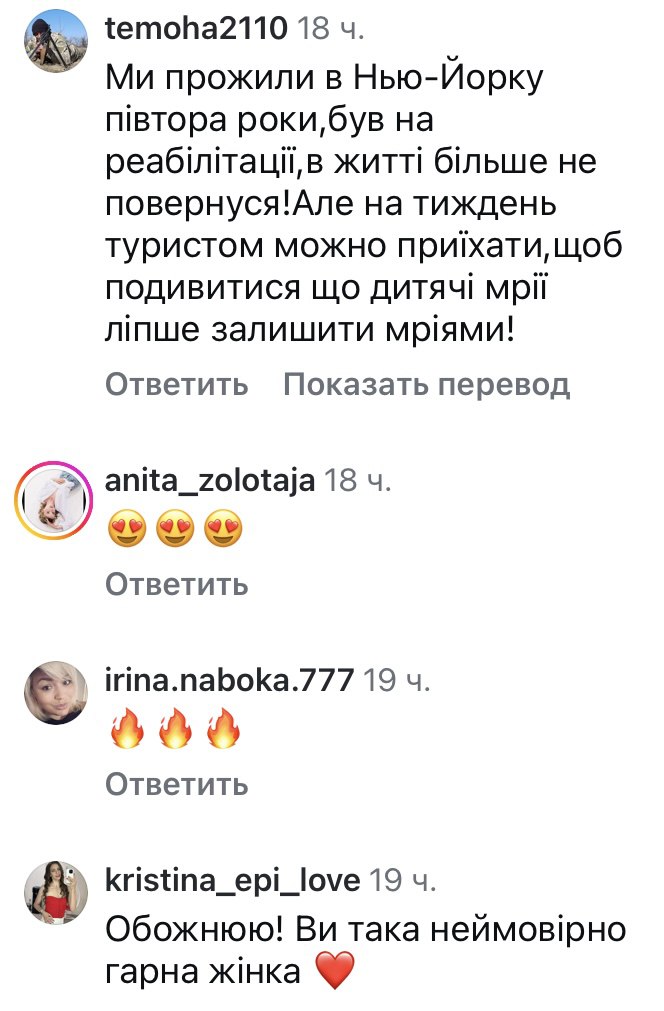This screenshot has width=664, height=1011.
Task: Reply to irina.naboka.777's comment
Action: pos(176,783)
